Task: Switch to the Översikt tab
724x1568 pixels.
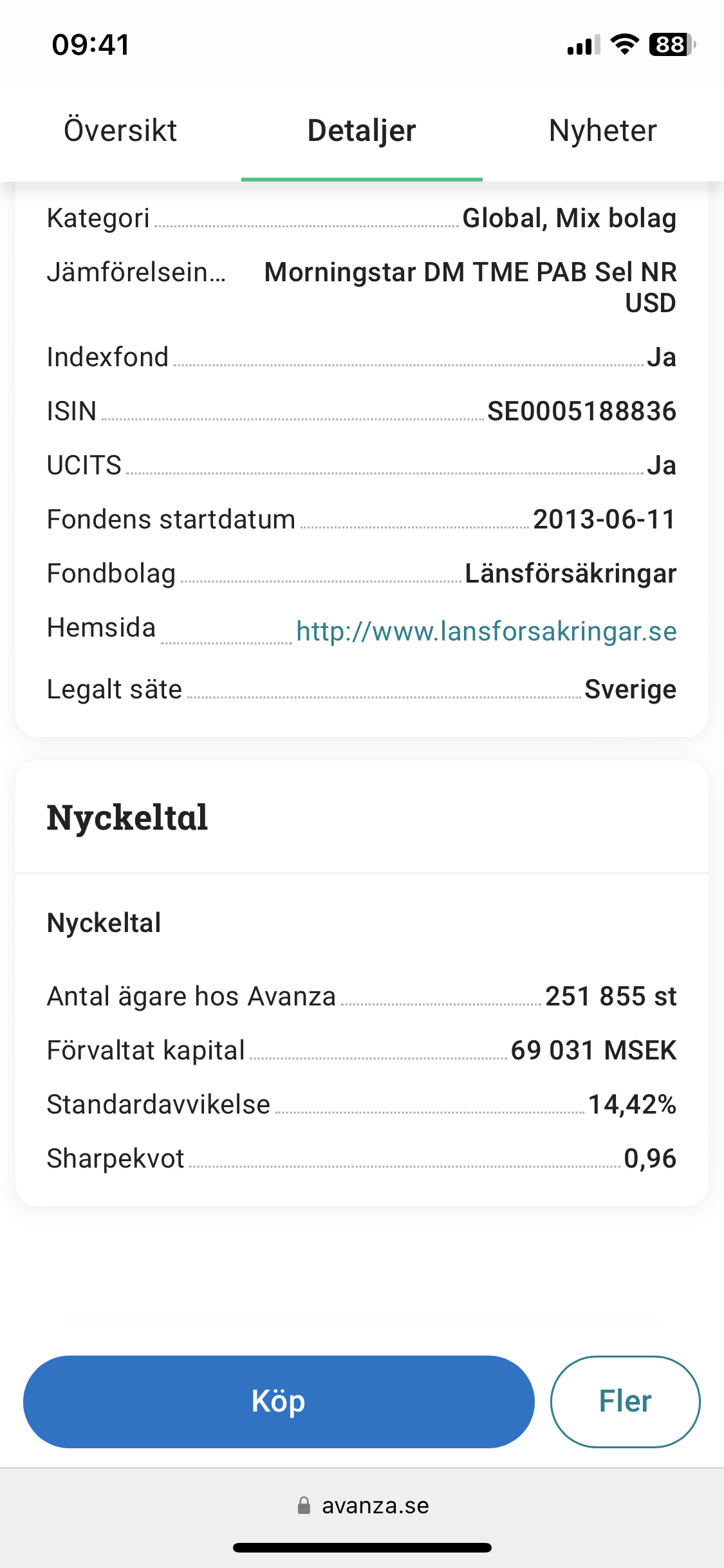Action: click(120, 131)
